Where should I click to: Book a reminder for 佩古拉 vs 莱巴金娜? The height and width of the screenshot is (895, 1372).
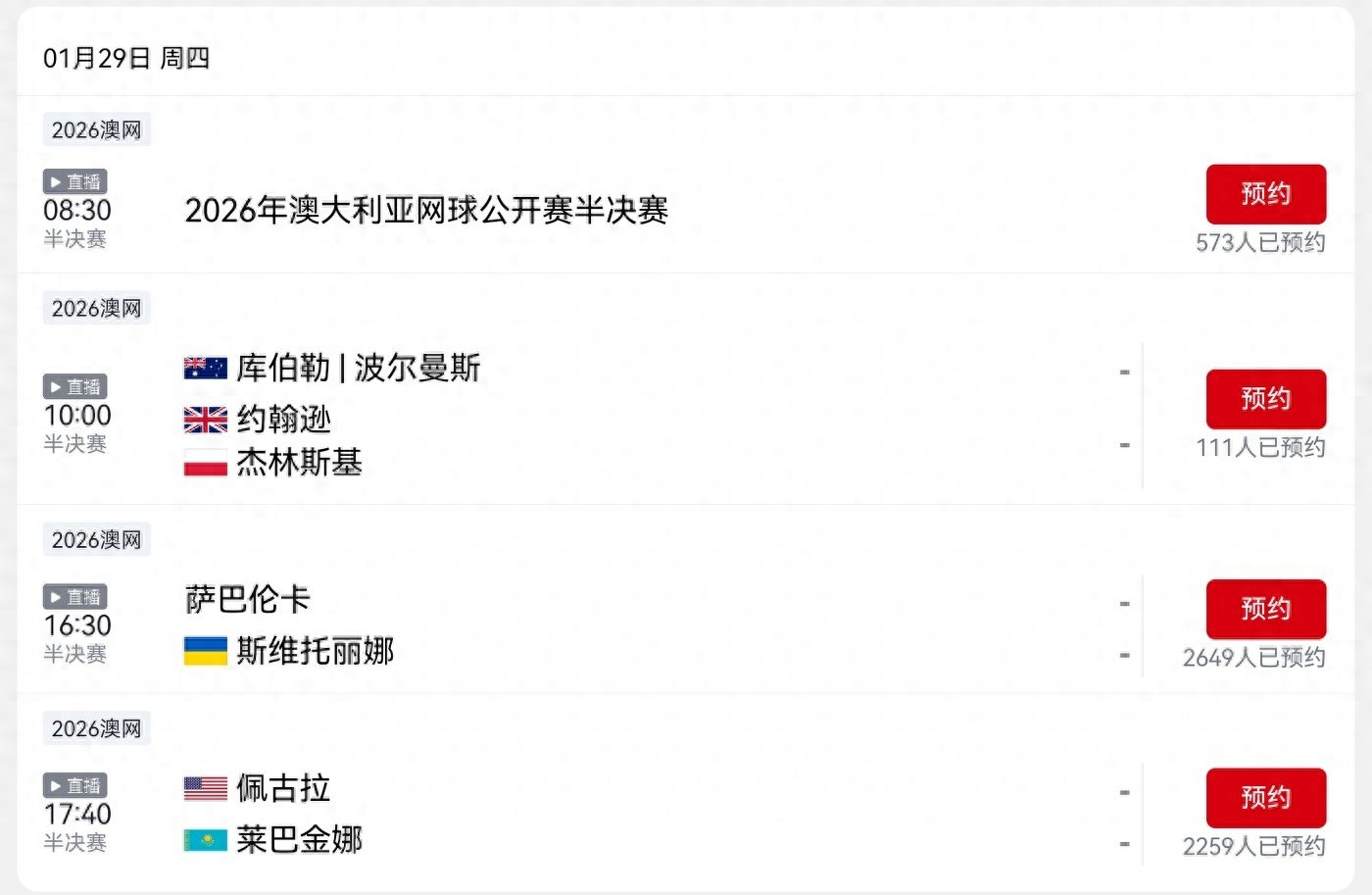tap(1265, 798)
